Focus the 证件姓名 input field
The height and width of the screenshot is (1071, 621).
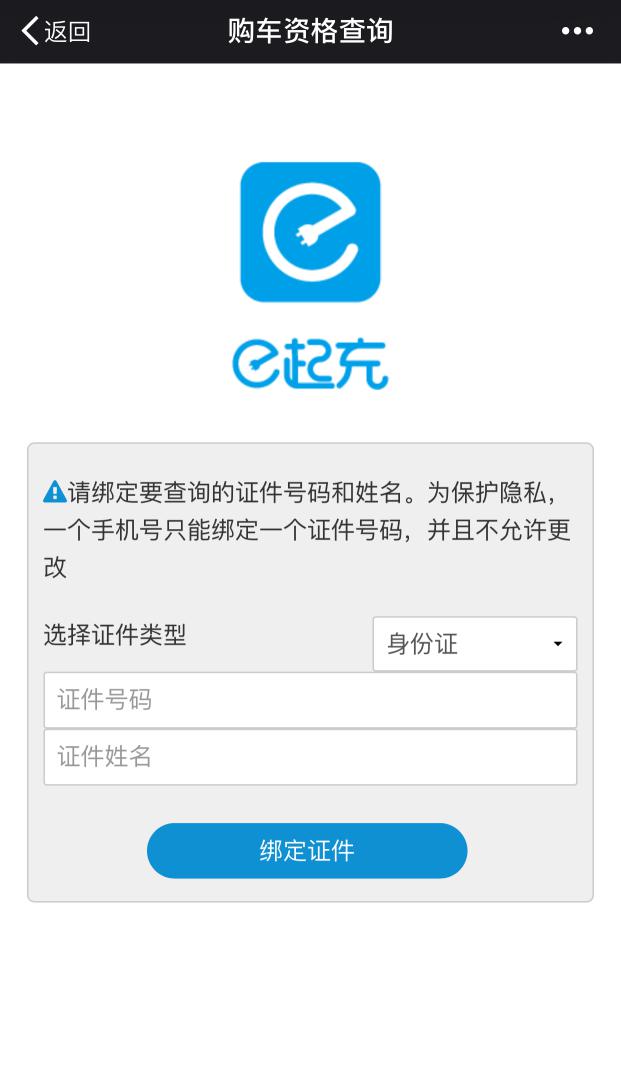coord(310,757)
